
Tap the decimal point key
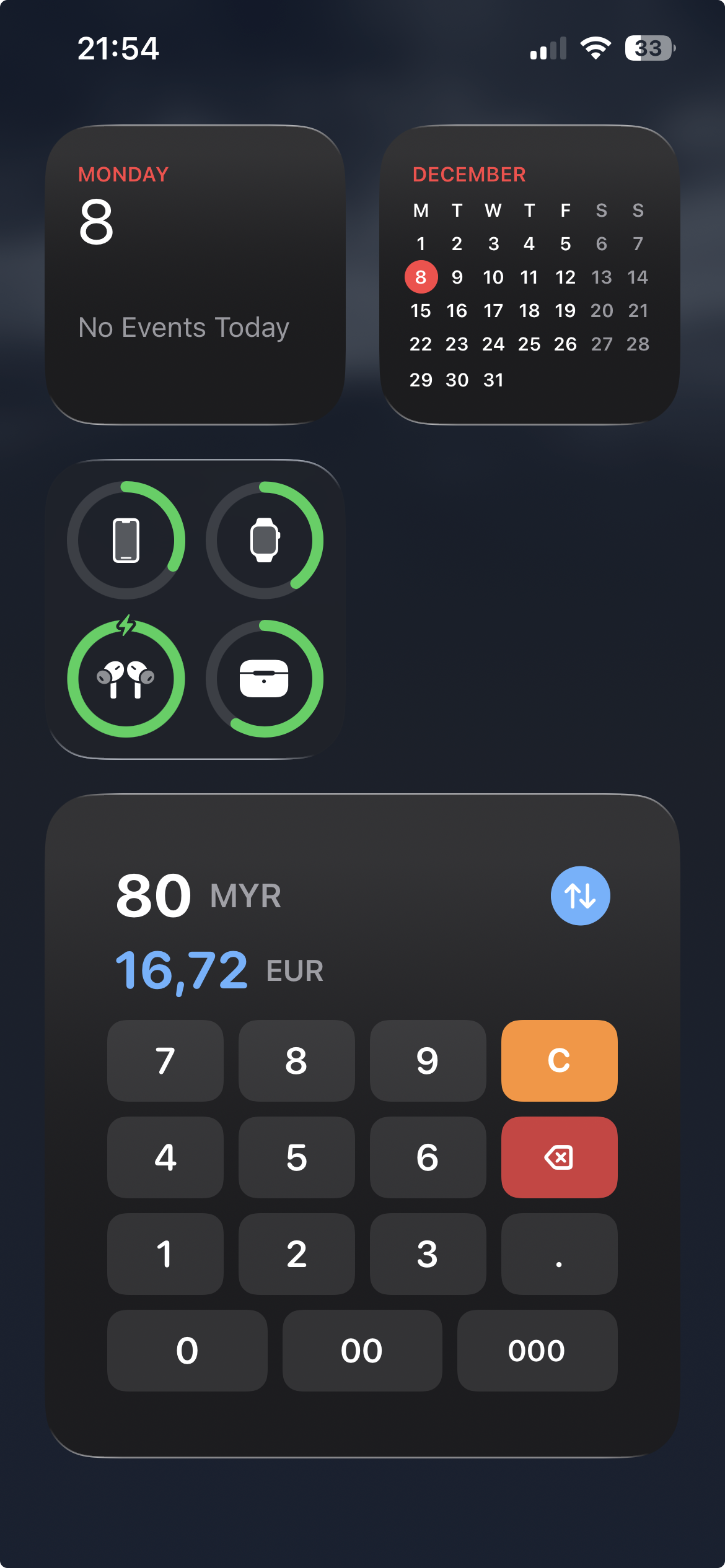558,1254
